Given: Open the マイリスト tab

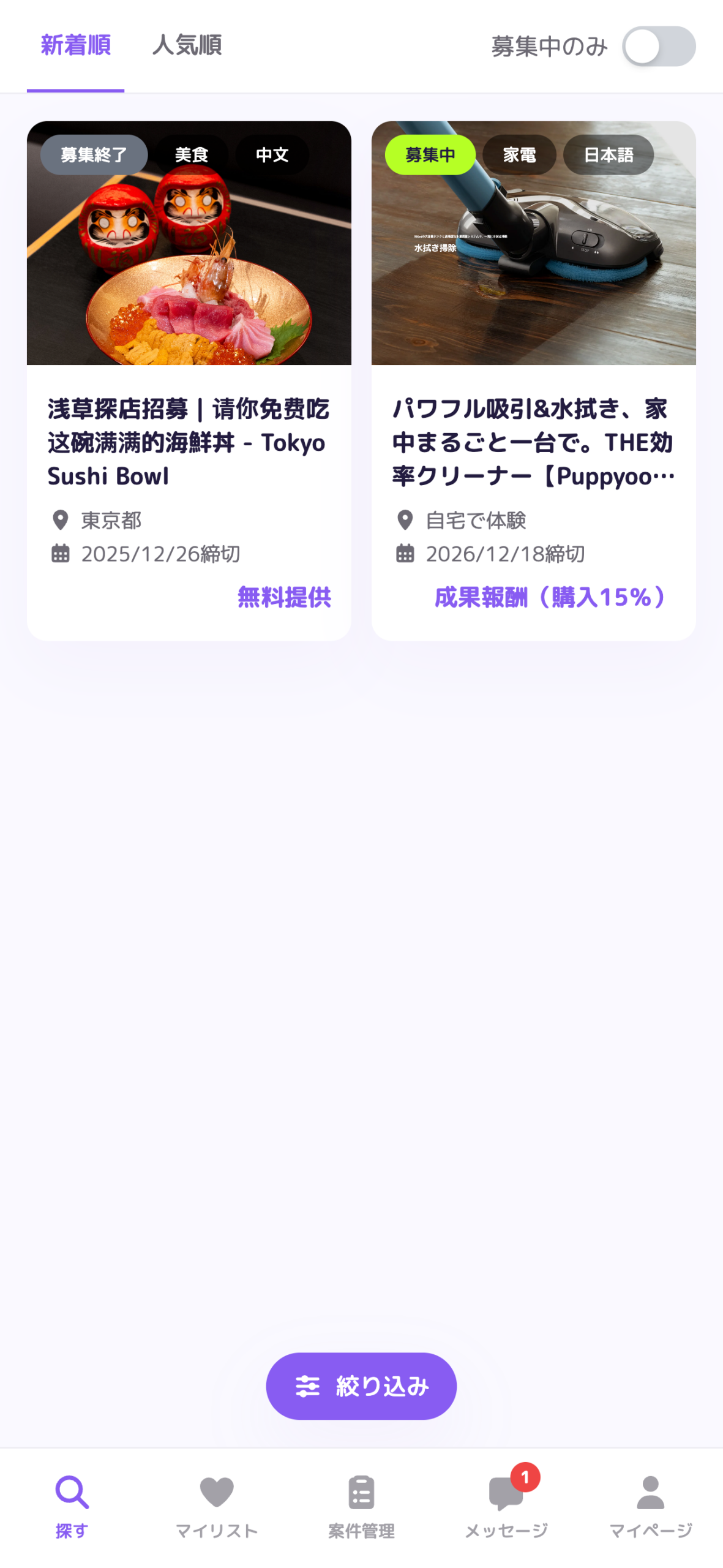Looking at the screenshot, I should click(x=217, y=1506).
